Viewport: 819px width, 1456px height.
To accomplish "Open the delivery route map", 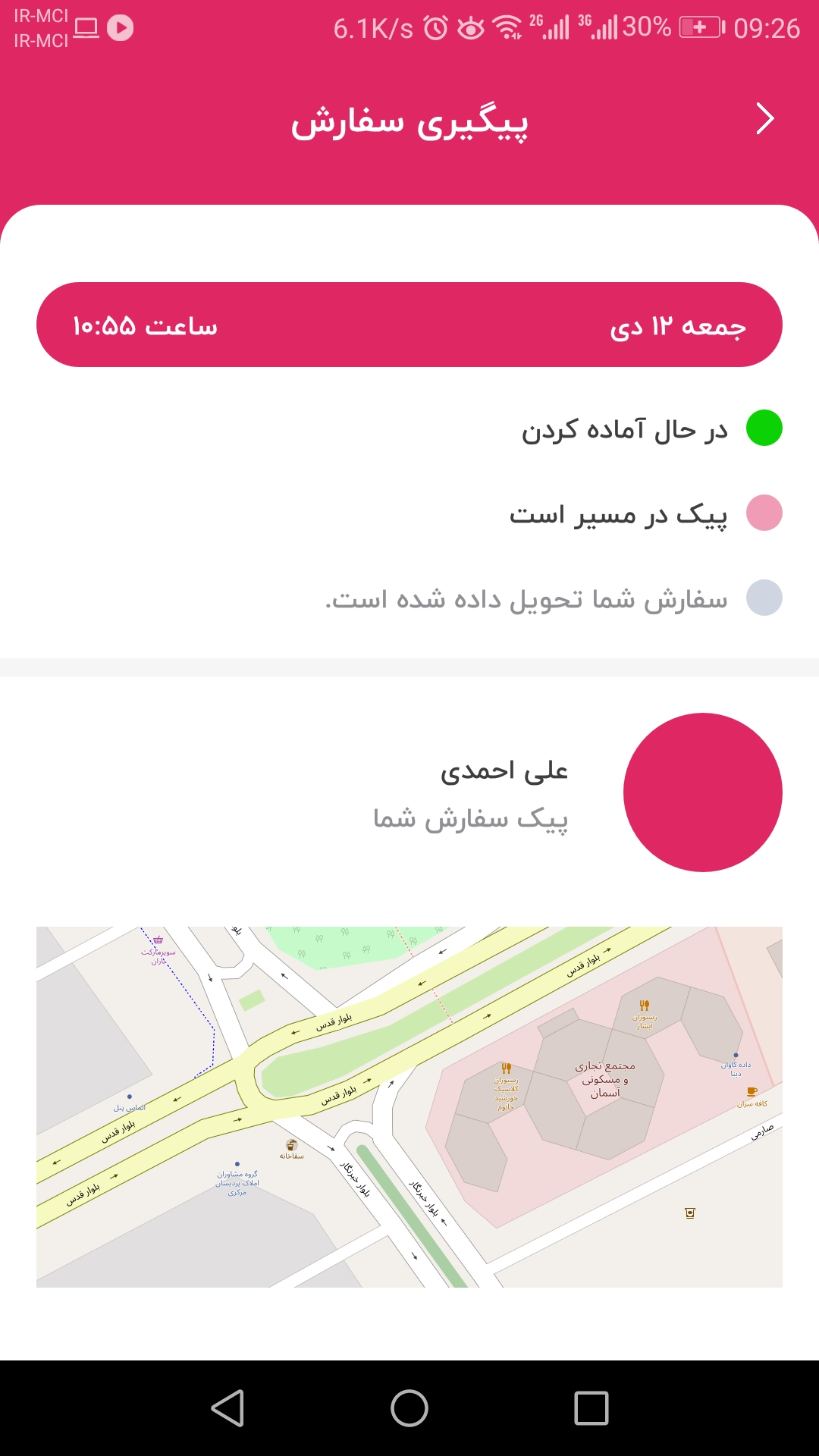I will click(409, 1106).
